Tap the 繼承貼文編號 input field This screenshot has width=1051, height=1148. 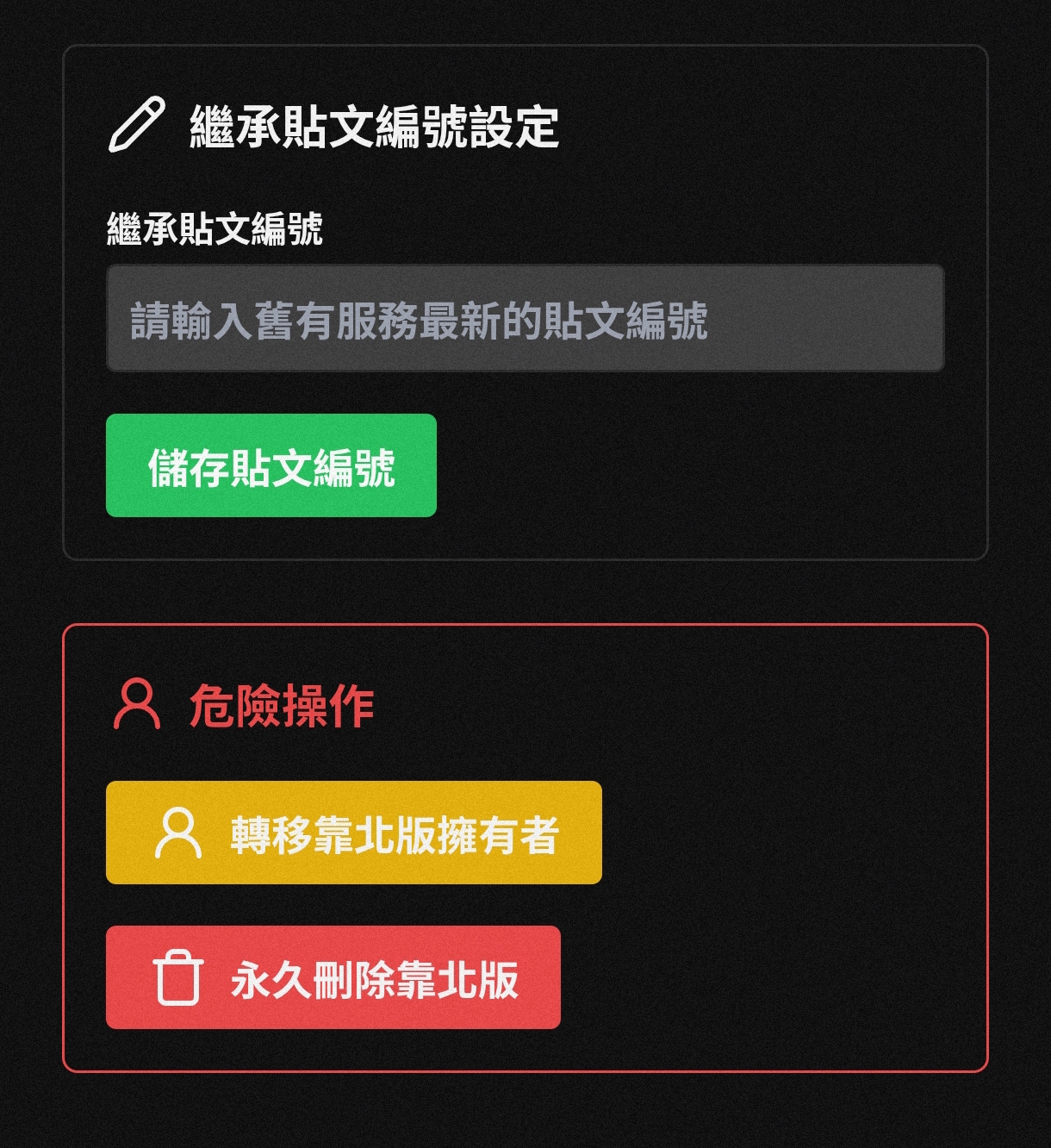click(525, 318)
